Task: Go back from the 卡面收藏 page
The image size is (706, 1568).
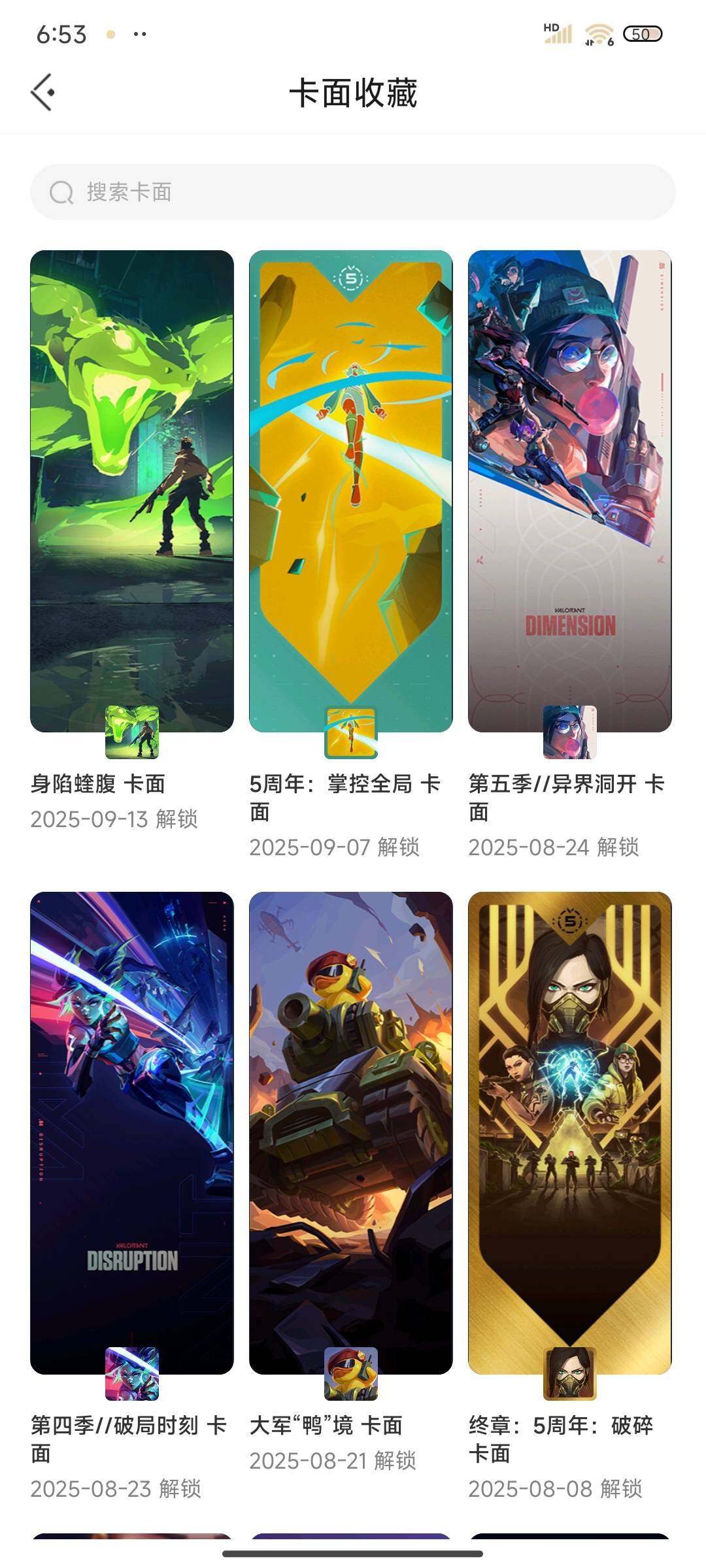Action: point(42,92)
